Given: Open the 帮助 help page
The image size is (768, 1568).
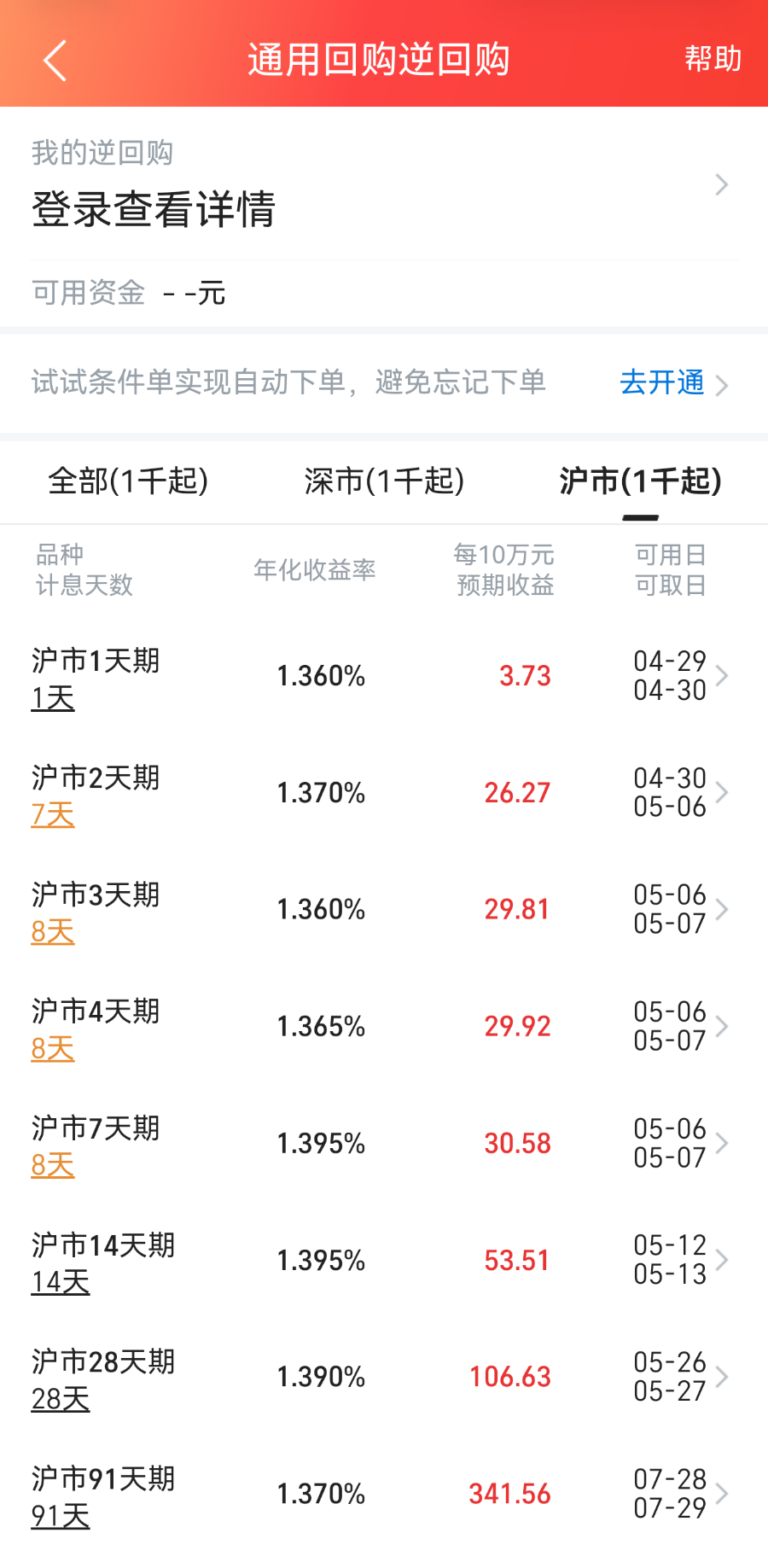Looking at the screenshot, I should click(713, 59).
